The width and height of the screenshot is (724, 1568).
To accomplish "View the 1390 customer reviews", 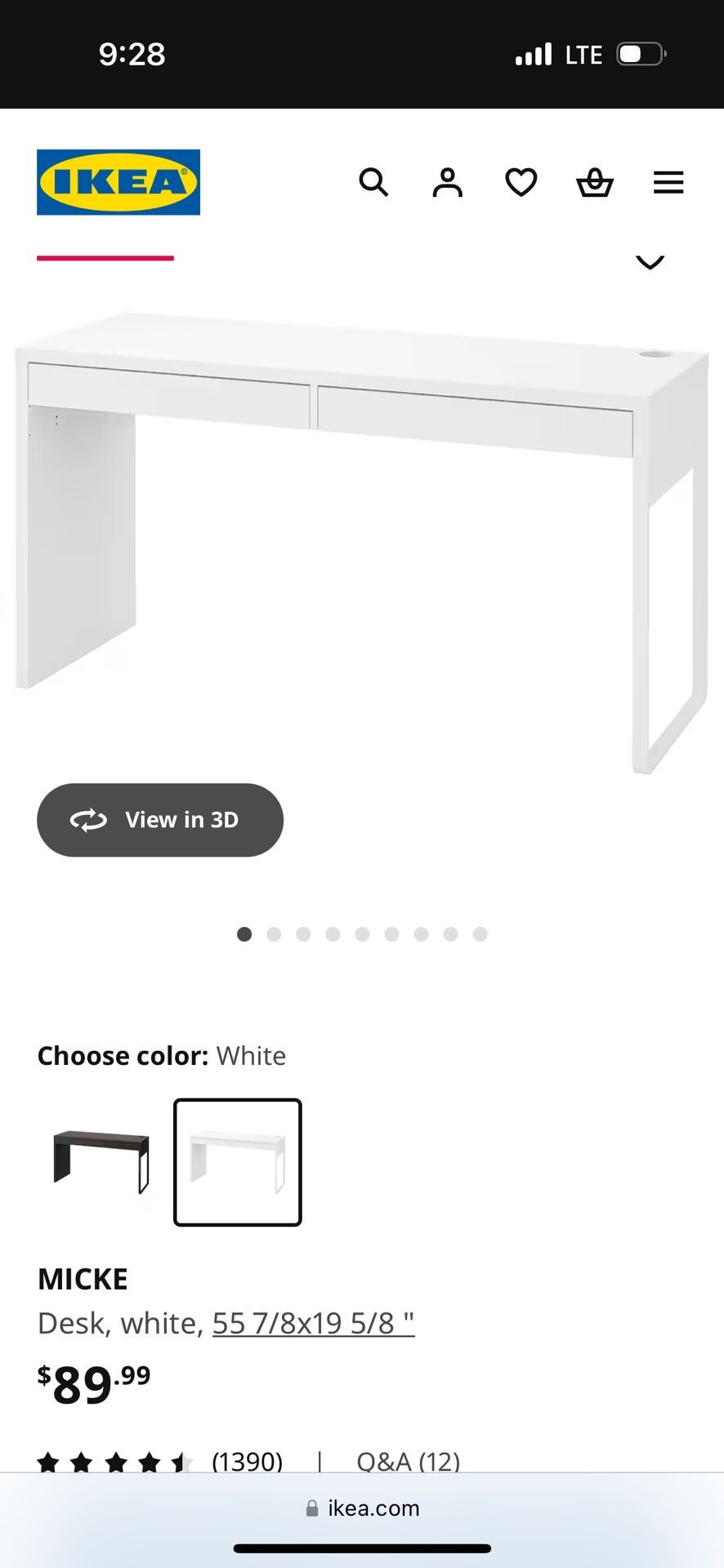I will pyautogui.click(x=247, y=1461).
